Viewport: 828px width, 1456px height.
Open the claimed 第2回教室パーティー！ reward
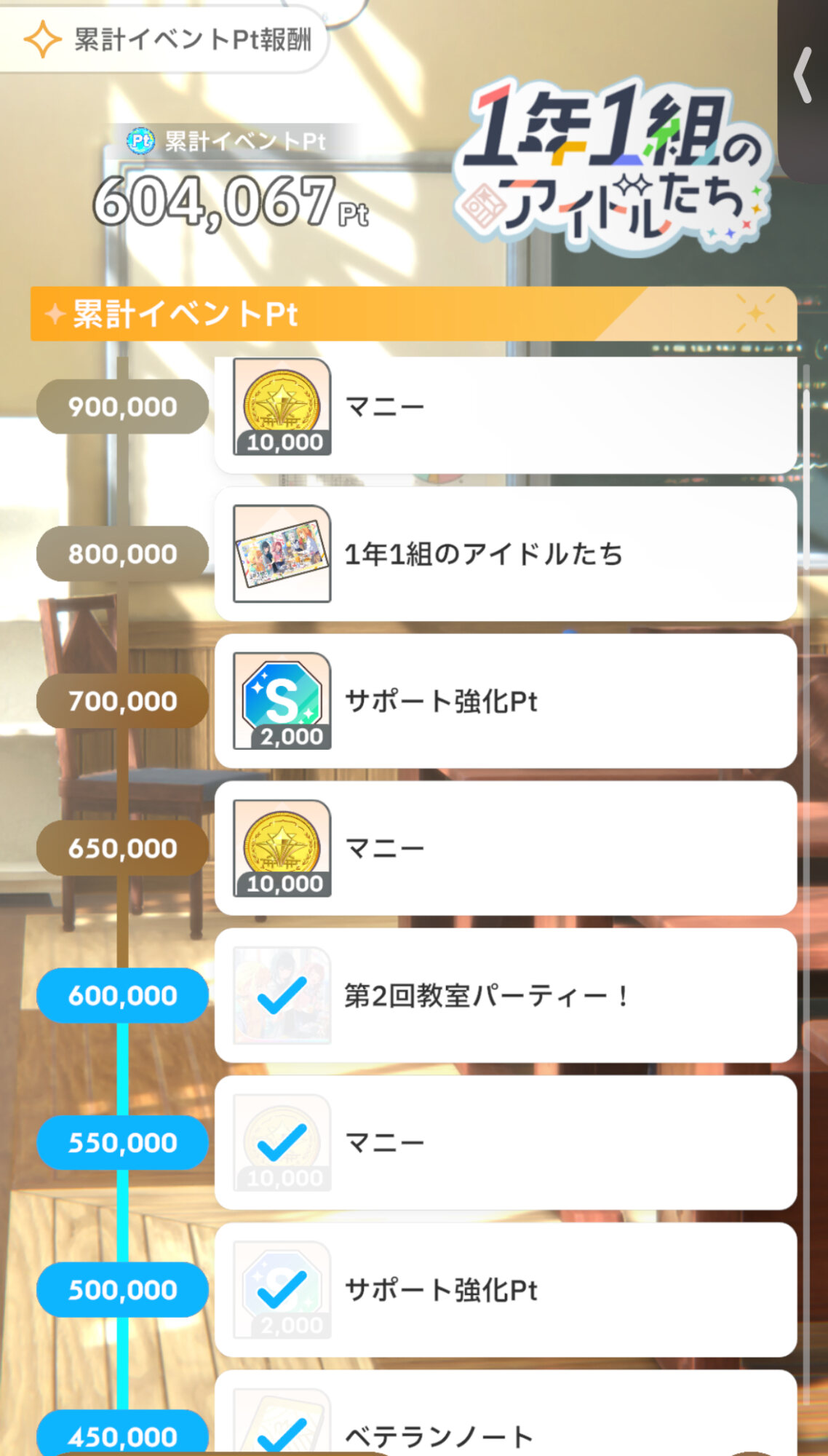pyautogui.click(x=505, y=995)
